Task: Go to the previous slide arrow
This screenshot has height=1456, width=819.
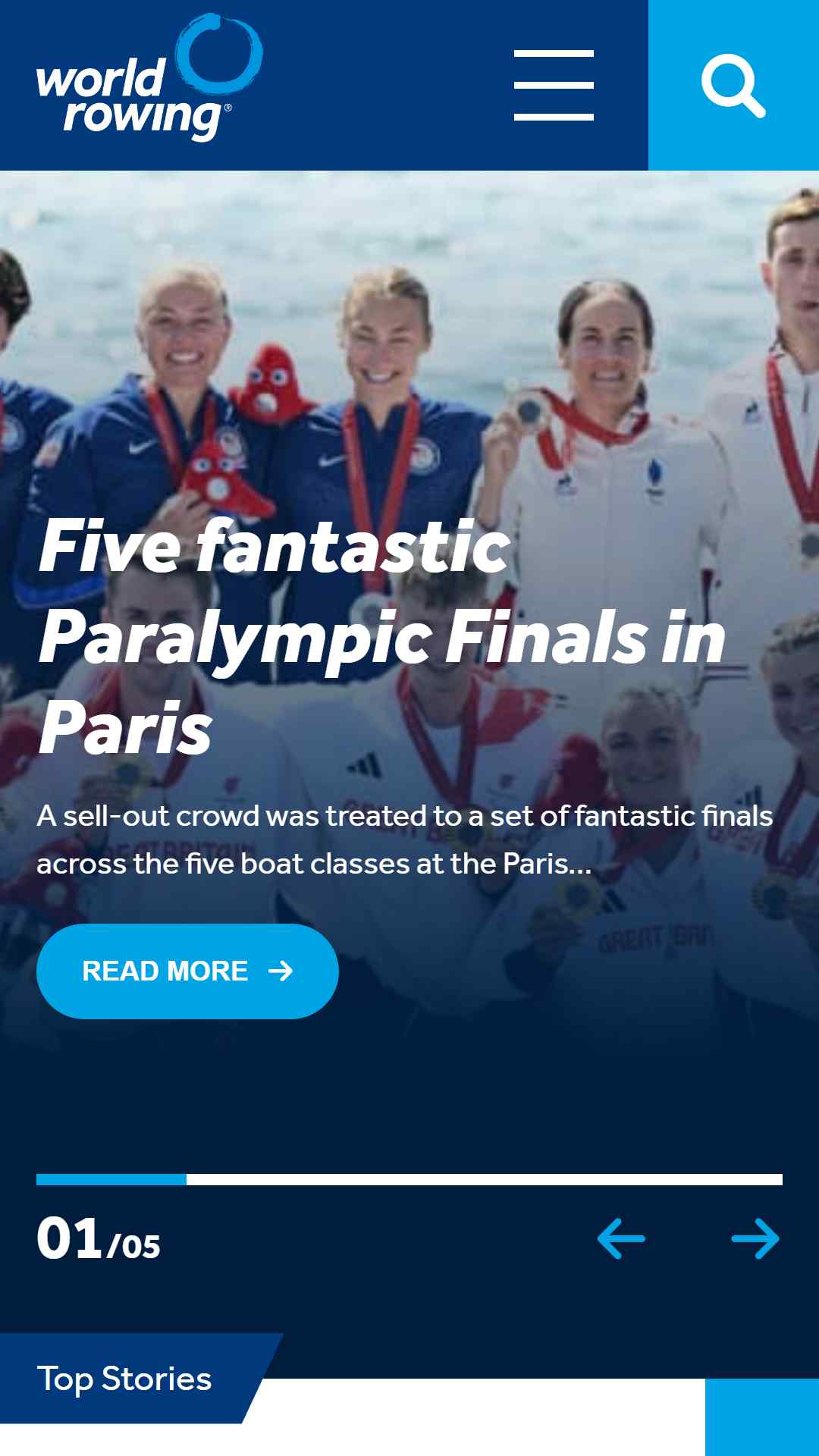Action: pos(621,1238)
